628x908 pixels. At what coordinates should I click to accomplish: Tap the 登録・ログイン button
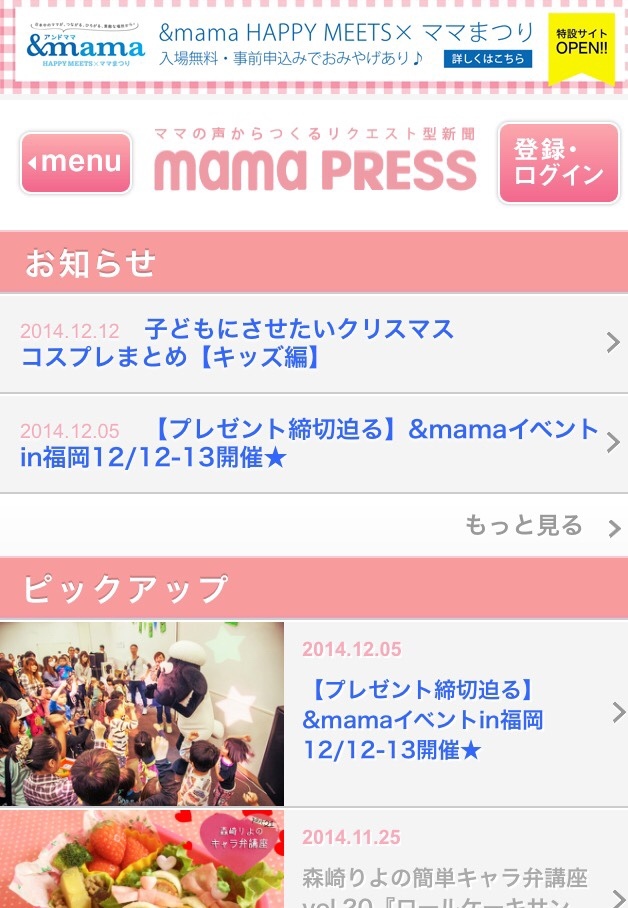pos(558,163)
